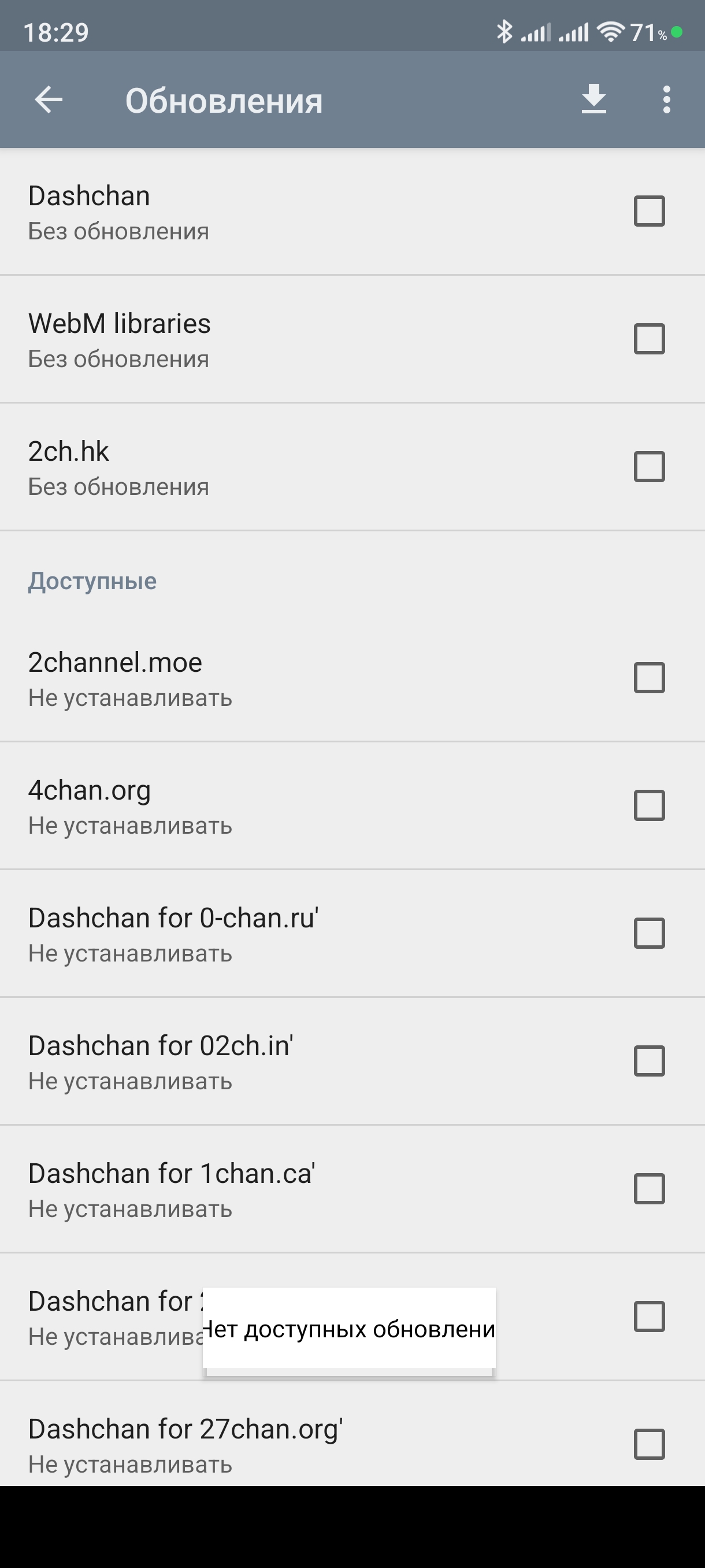Image resolution: width=705 pixels, height=1568 pixels.
Task: Select the Dashchan for 02ch.in checkbox
Action: click(649, 1062)
